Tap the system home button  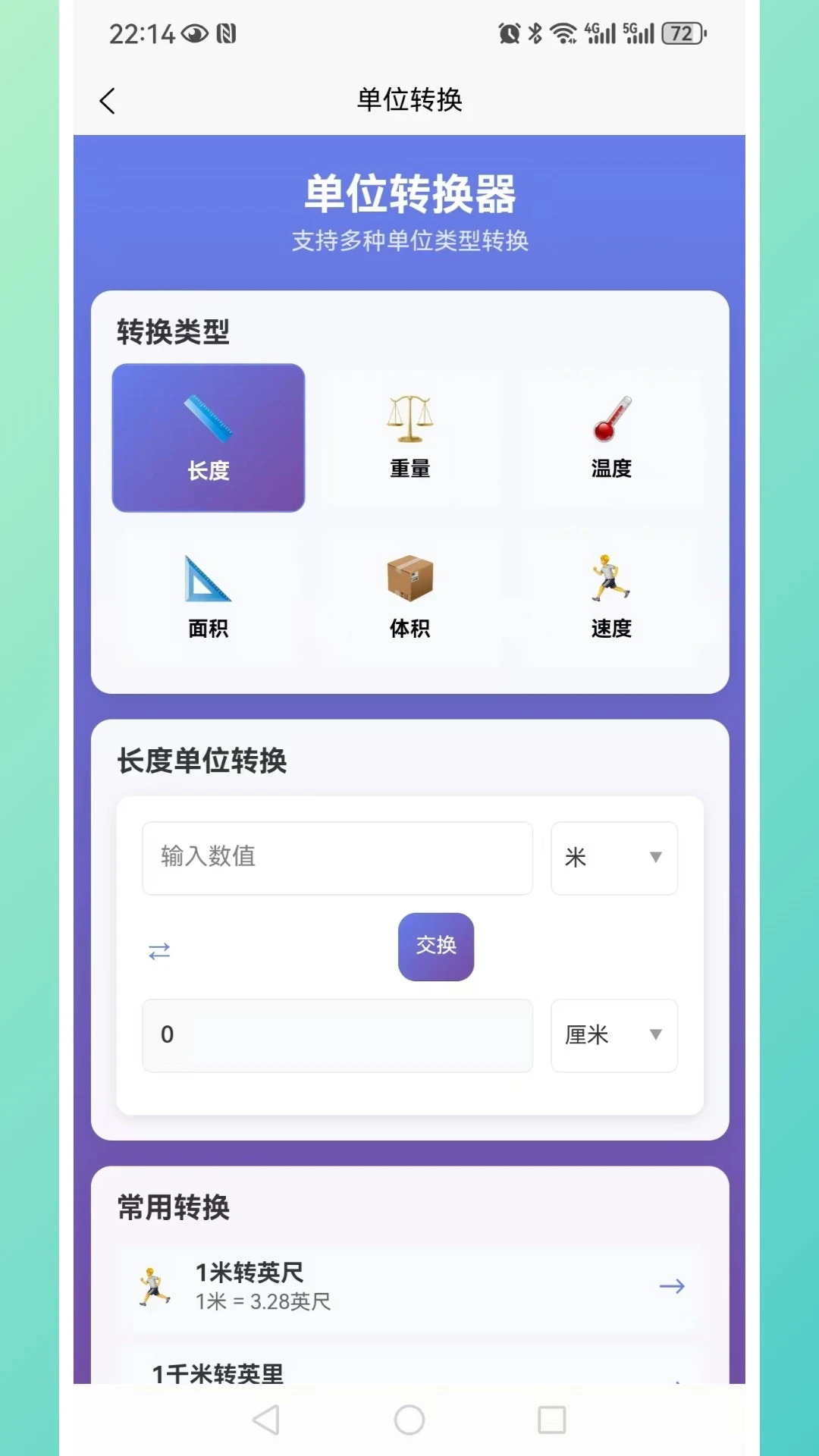(409, 1420)
